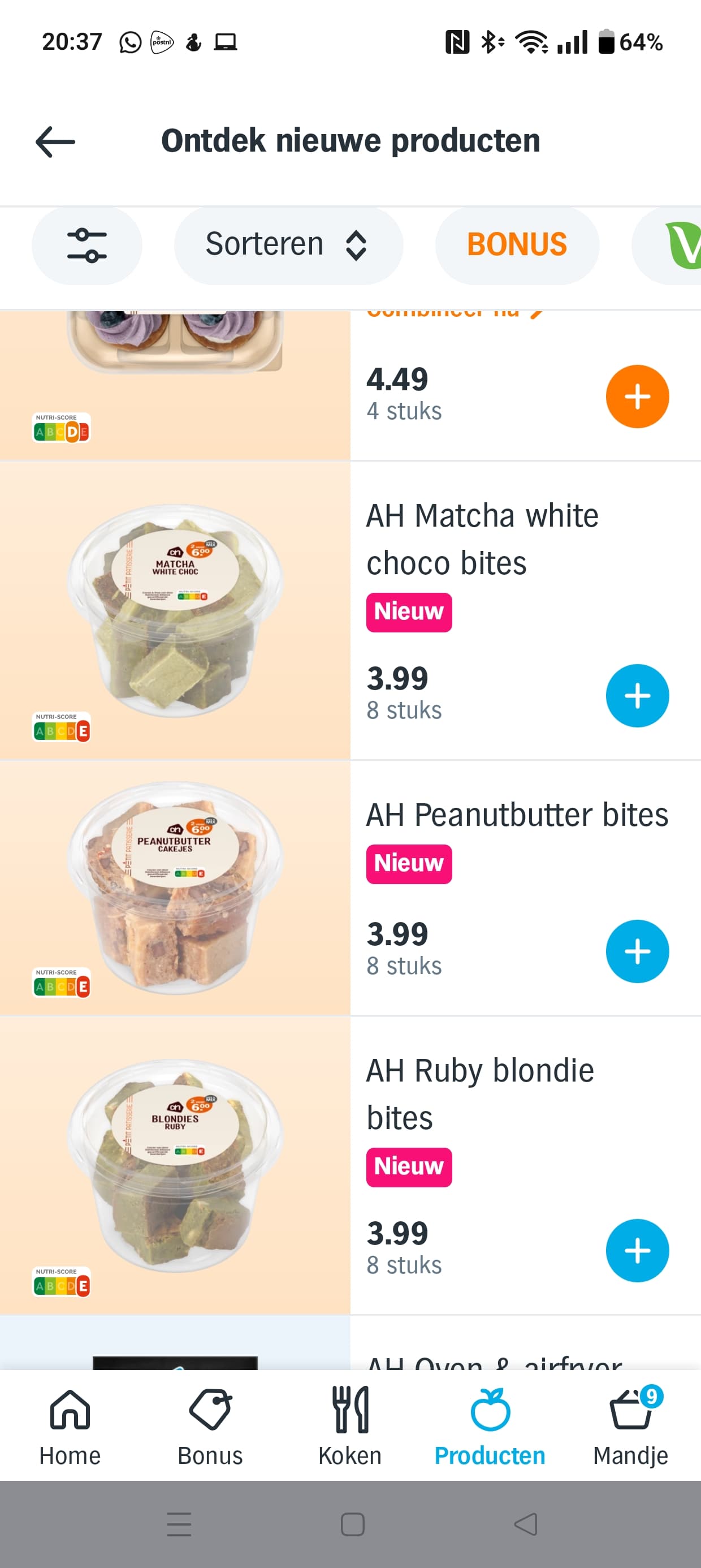Tap the system back button
Image resolution: width=701 pixels, height=1568 pixels.
click(x=525, y=1524)
